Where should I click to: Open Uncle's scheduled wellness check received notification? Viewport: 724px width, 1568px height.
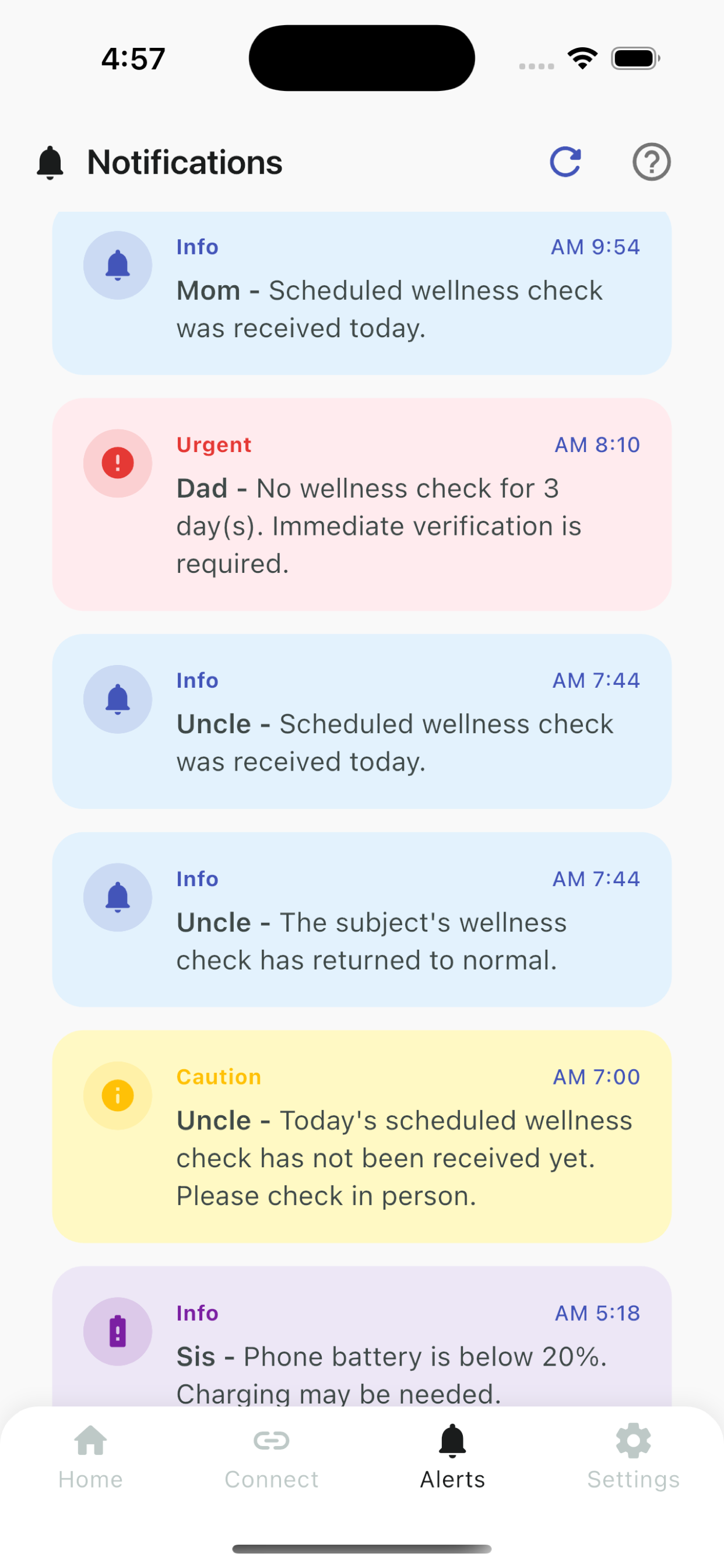[x=362, y=722]
